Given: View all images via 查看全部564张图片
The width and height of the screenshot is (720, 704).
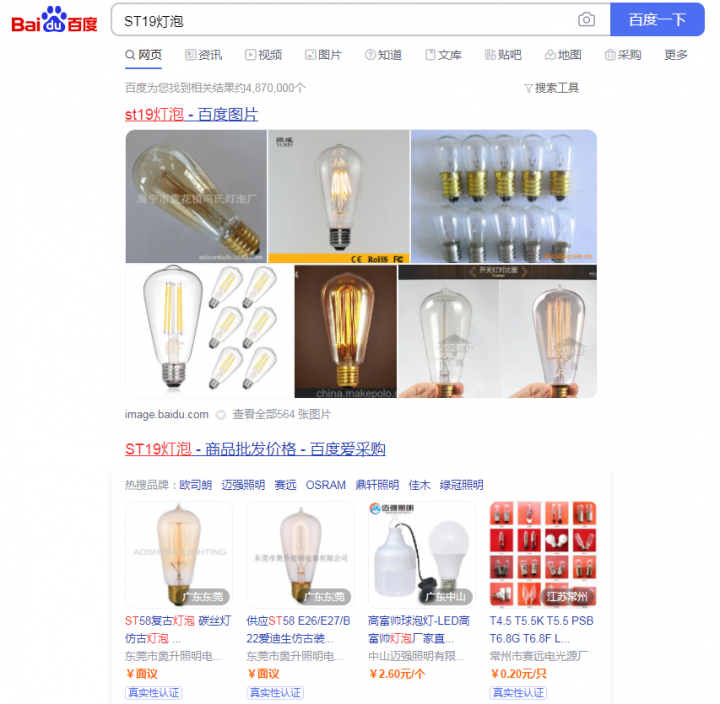Looking at the screenshot, I should coord(281,414).
